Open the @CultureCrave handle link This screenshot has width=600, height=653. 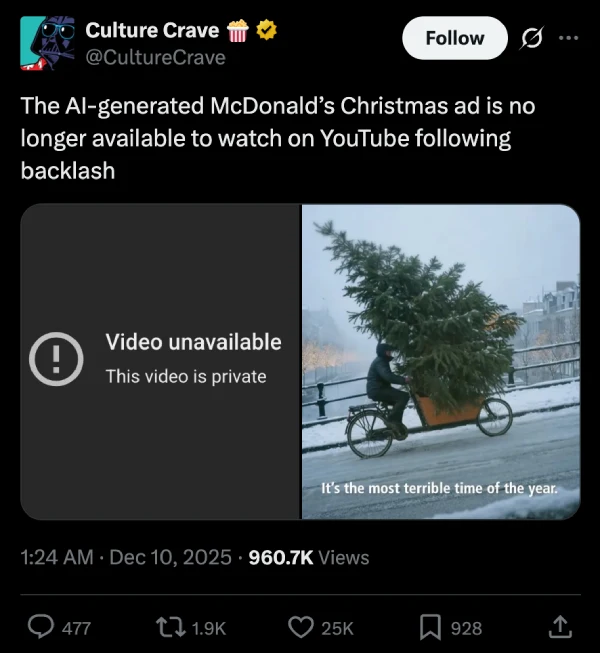pos(155,57)
